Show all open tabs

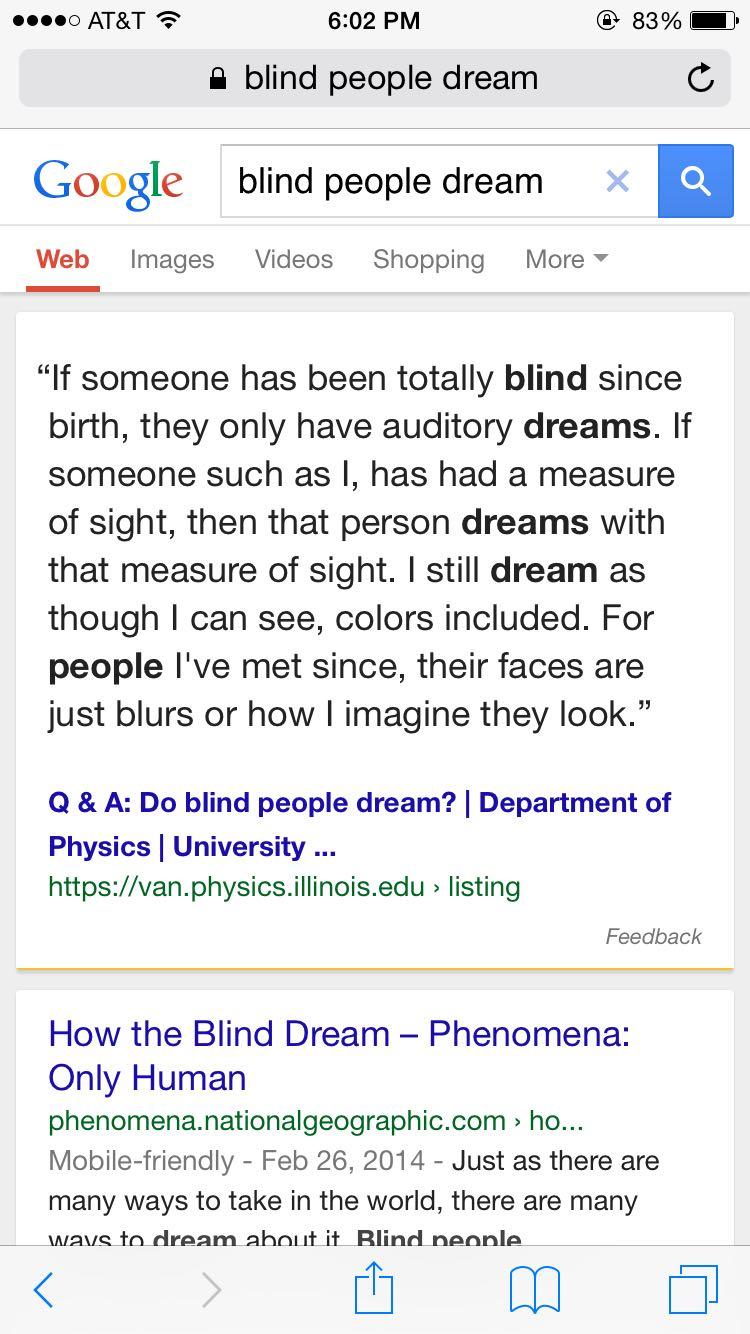[x=692, y=1290]
